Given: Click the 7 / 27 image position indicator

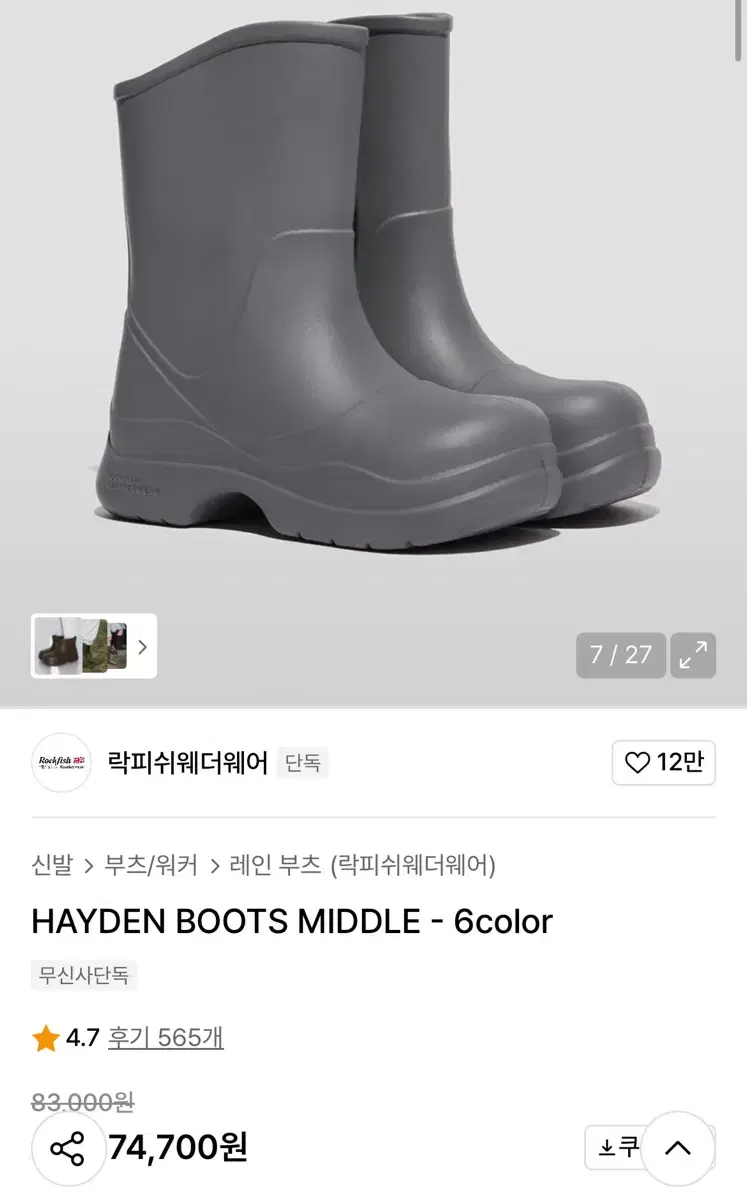Looking at the screenshot, I should [620, 656].
